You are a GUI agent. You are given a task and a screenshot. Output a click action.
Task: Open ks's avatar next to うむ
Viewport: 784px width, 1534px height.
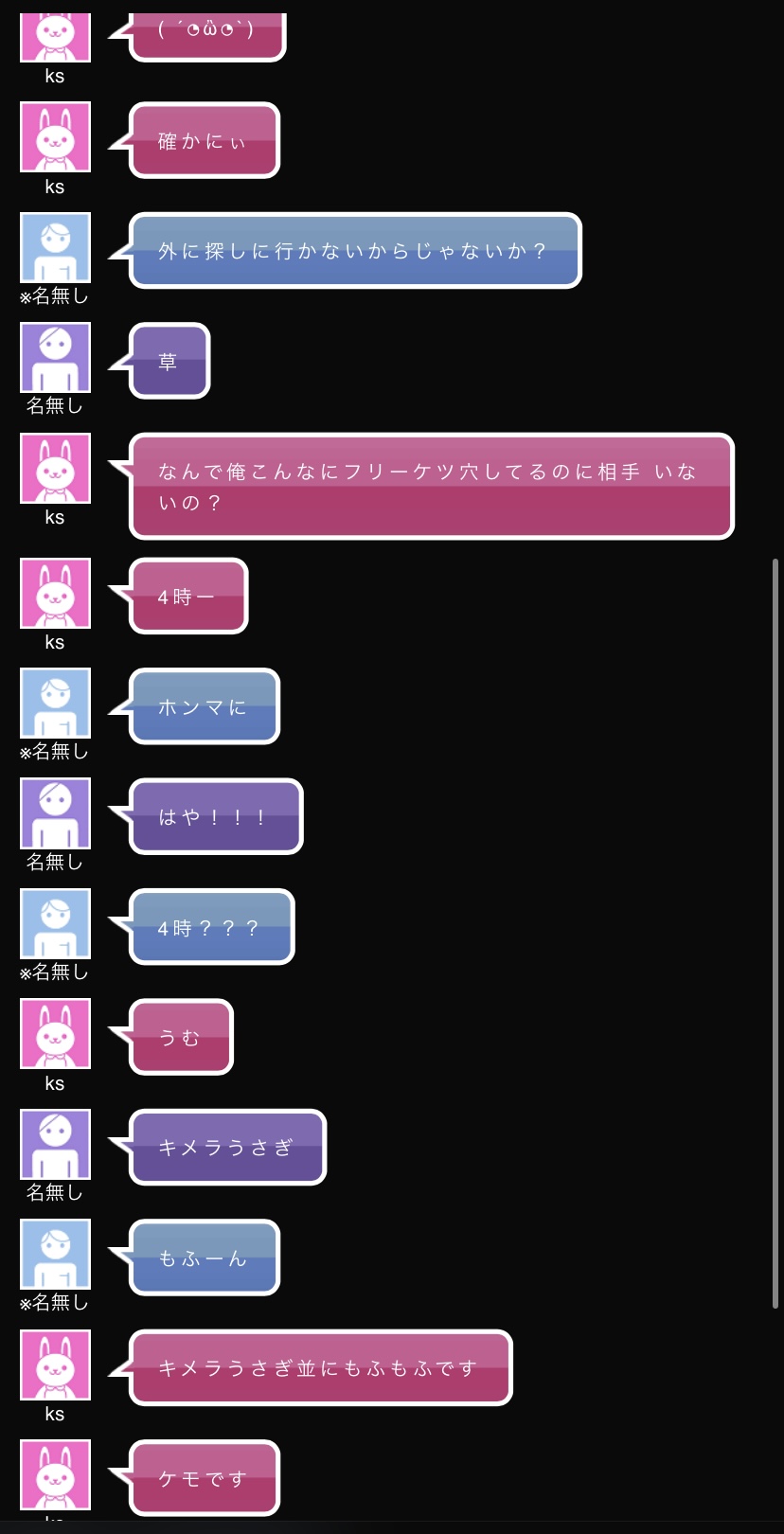point(55,1033)
